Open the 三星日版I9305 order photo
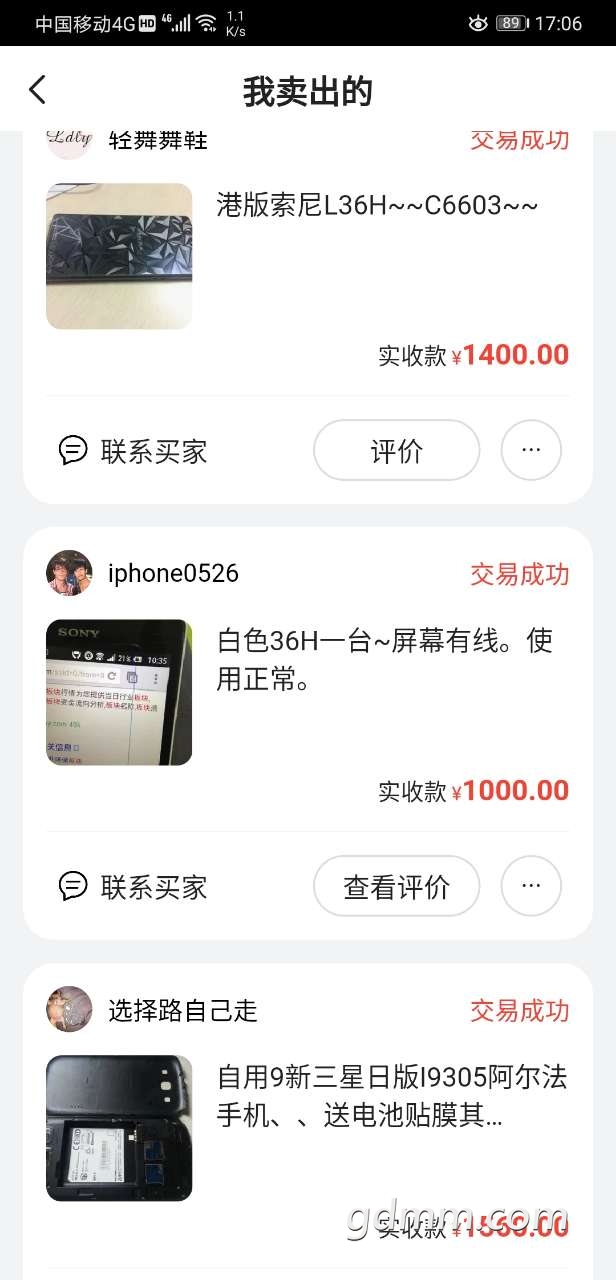This screenshot has height=1280, width=616. [119, 1128]
